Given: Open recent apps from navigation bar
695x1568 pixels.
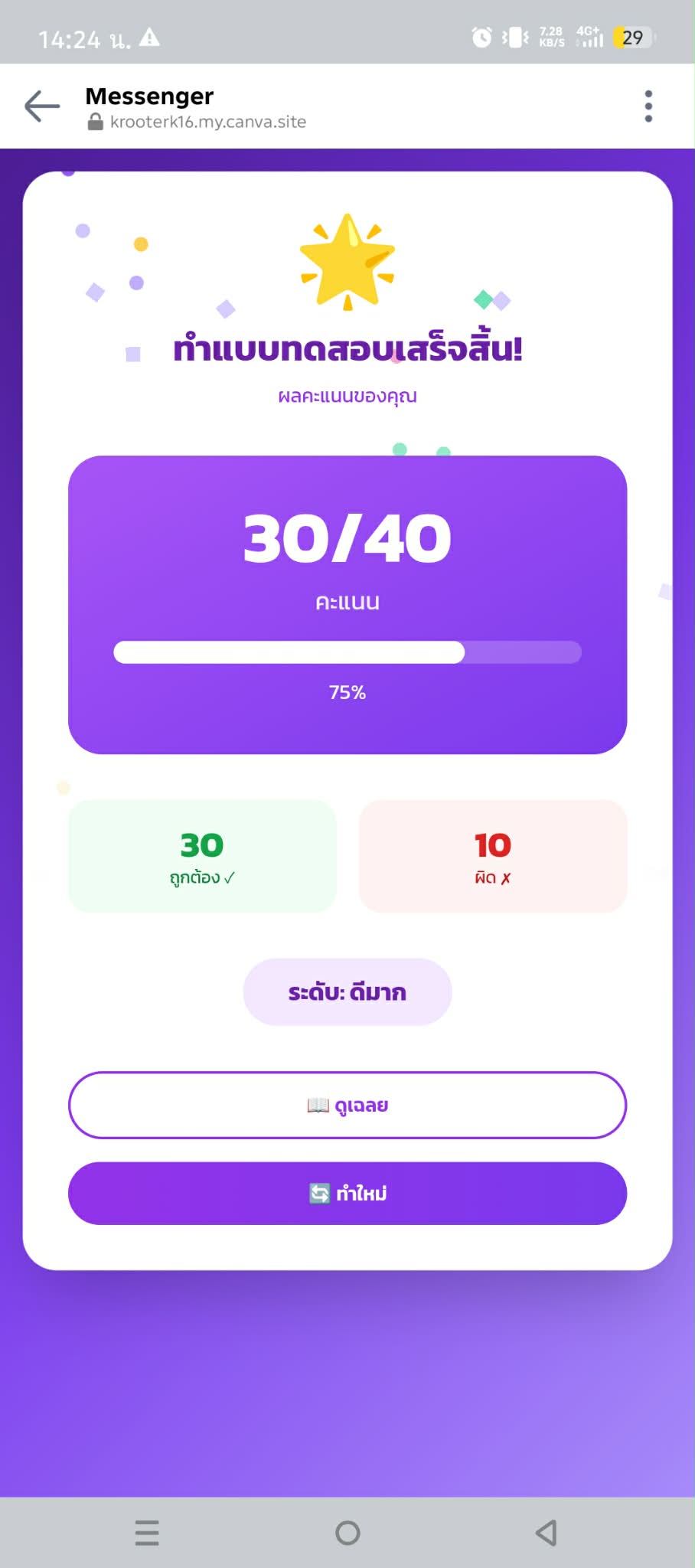Looking at the screenshot, I should tap(147, 1533).
